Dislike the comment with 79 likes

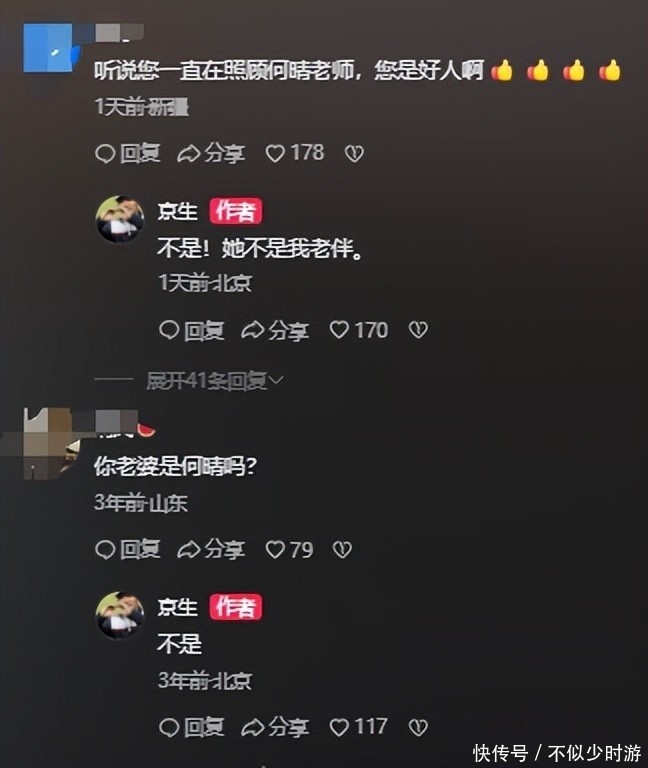(x=342, y=549)
